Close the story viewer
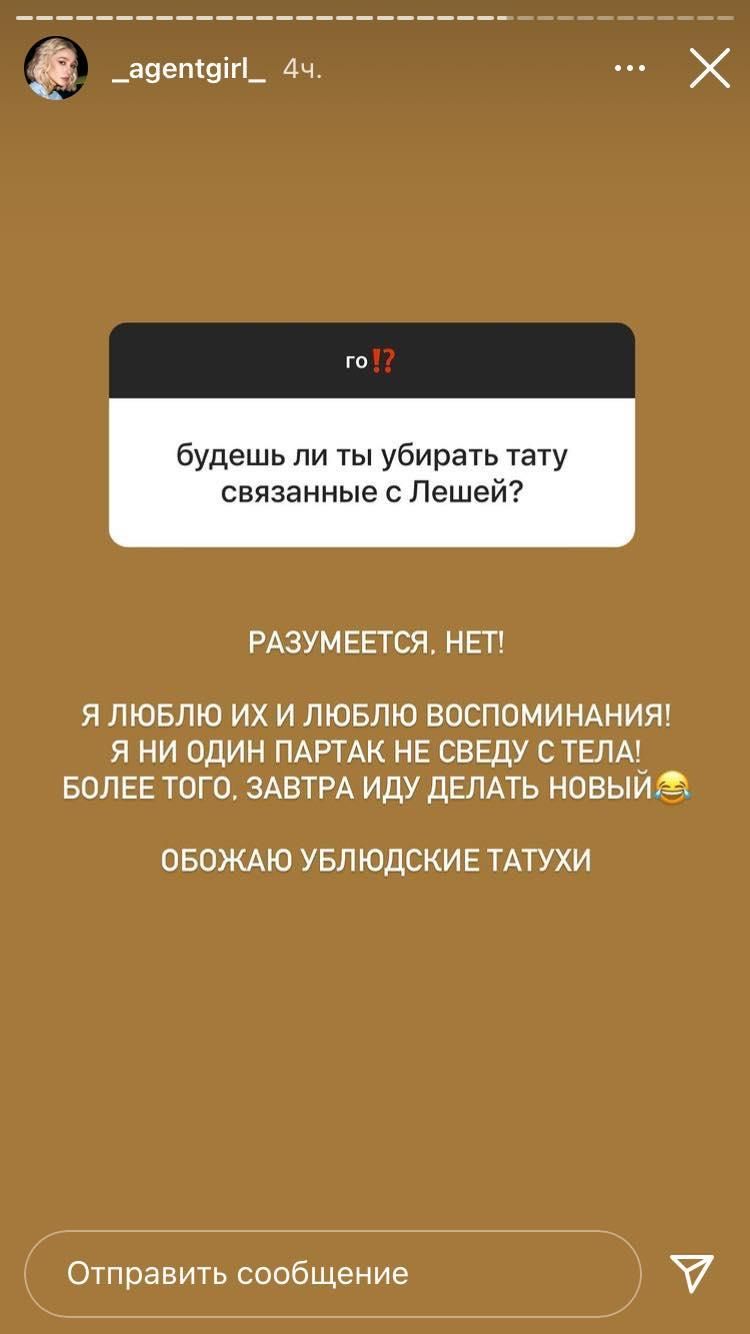The height and width of the screenshot is (1334, 750). pyautogui.click(x=710, y=69)
